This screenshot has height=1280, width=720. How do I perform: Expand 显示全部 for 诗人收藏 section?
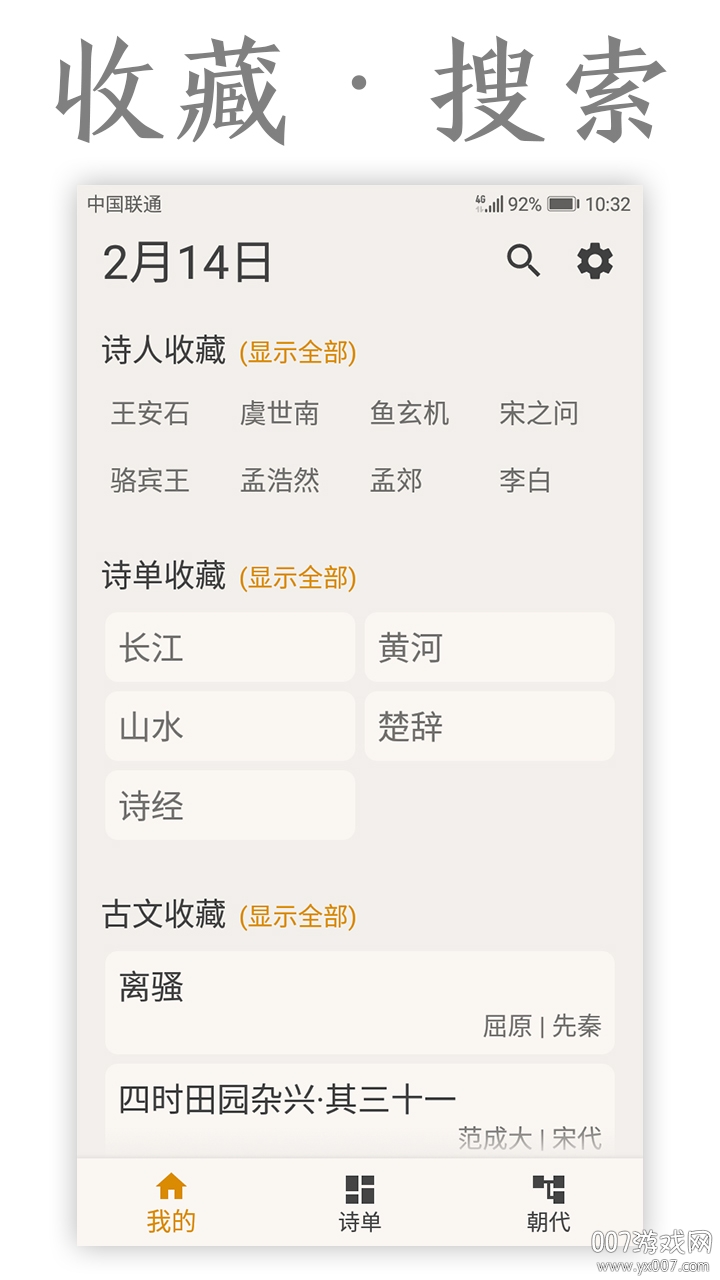(x=297, y=352)
